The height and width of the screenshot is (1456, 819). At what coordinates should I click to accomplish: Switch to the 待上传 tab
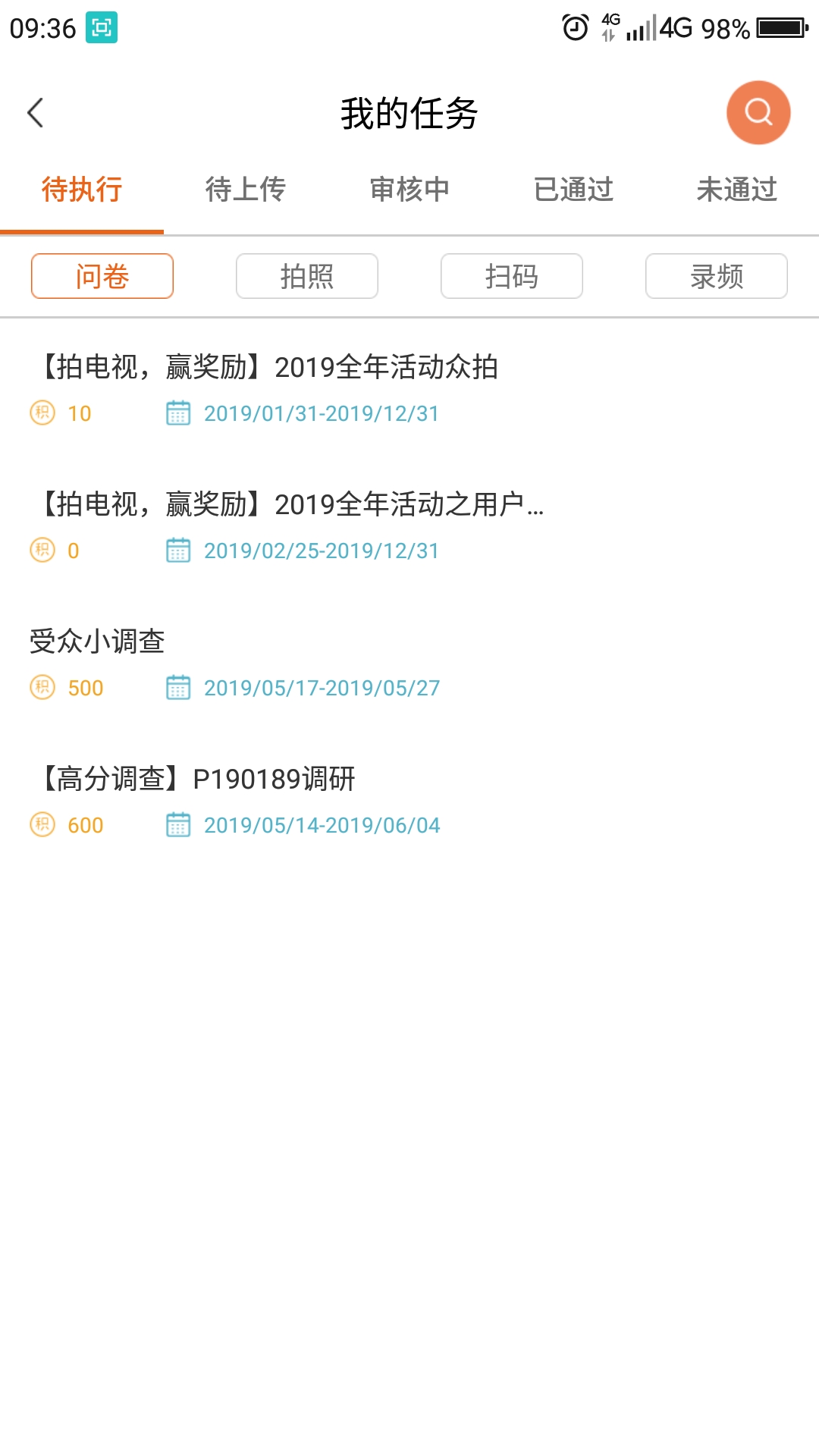(x=245, y=190)
